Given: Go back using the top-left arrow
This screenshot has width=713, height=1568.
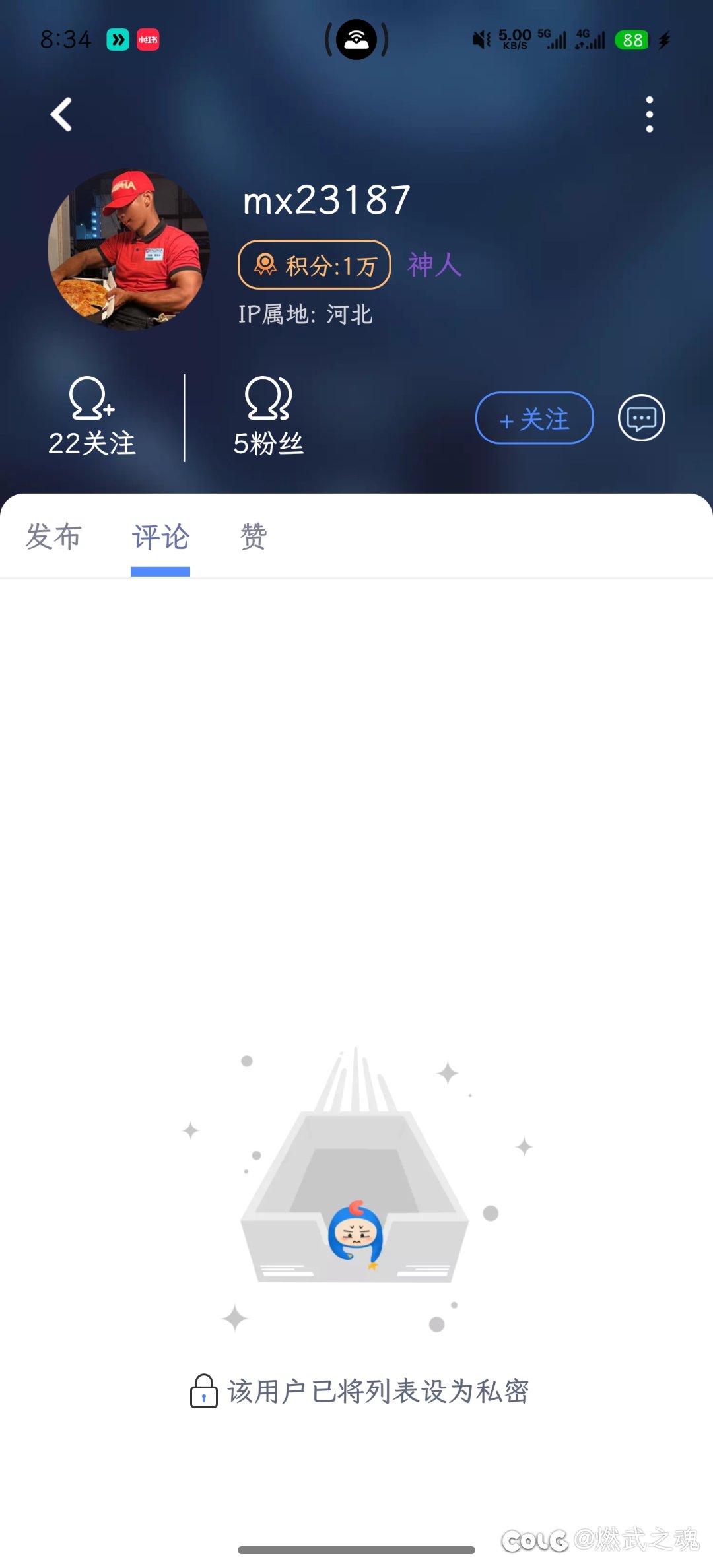Looking at the screenshot, I should tap(61, 115).
